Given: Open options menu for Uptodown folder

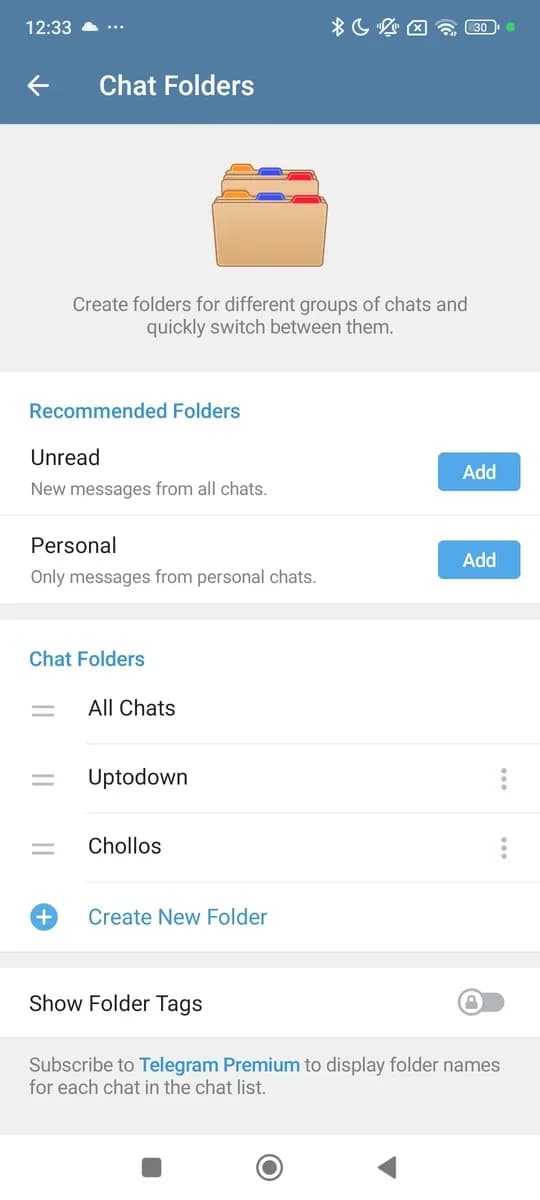Looking at the screenshot, I should (x=503, y=779).
